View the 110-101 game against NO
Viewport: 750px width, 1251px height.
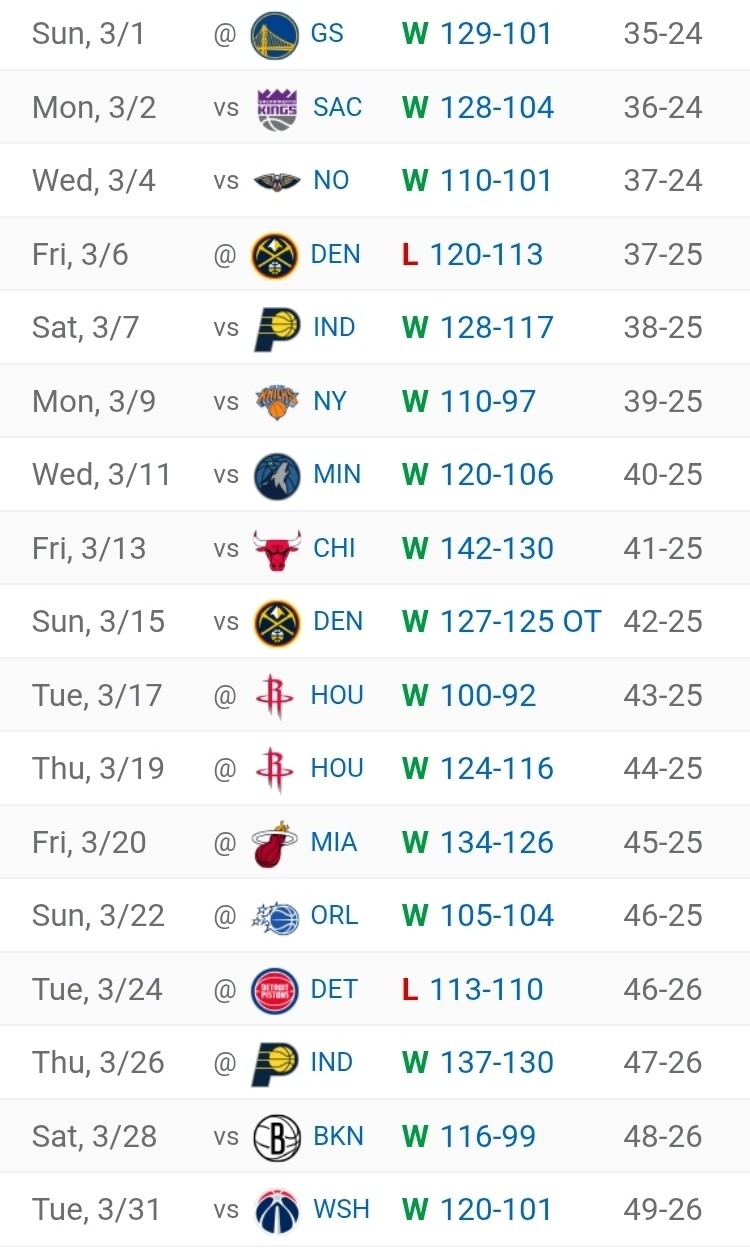496,181
